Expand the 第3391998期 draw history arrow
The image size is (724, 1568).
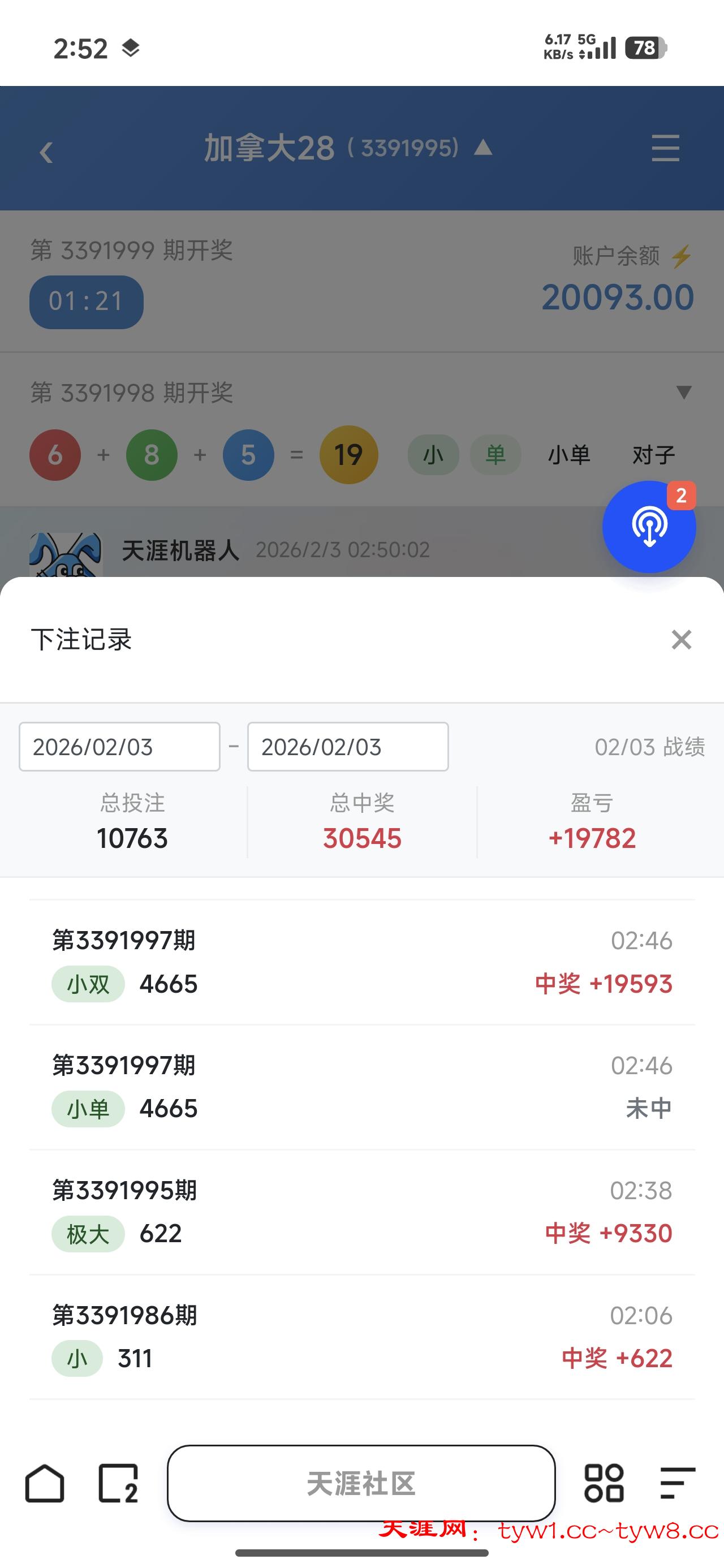coord(684,393)
